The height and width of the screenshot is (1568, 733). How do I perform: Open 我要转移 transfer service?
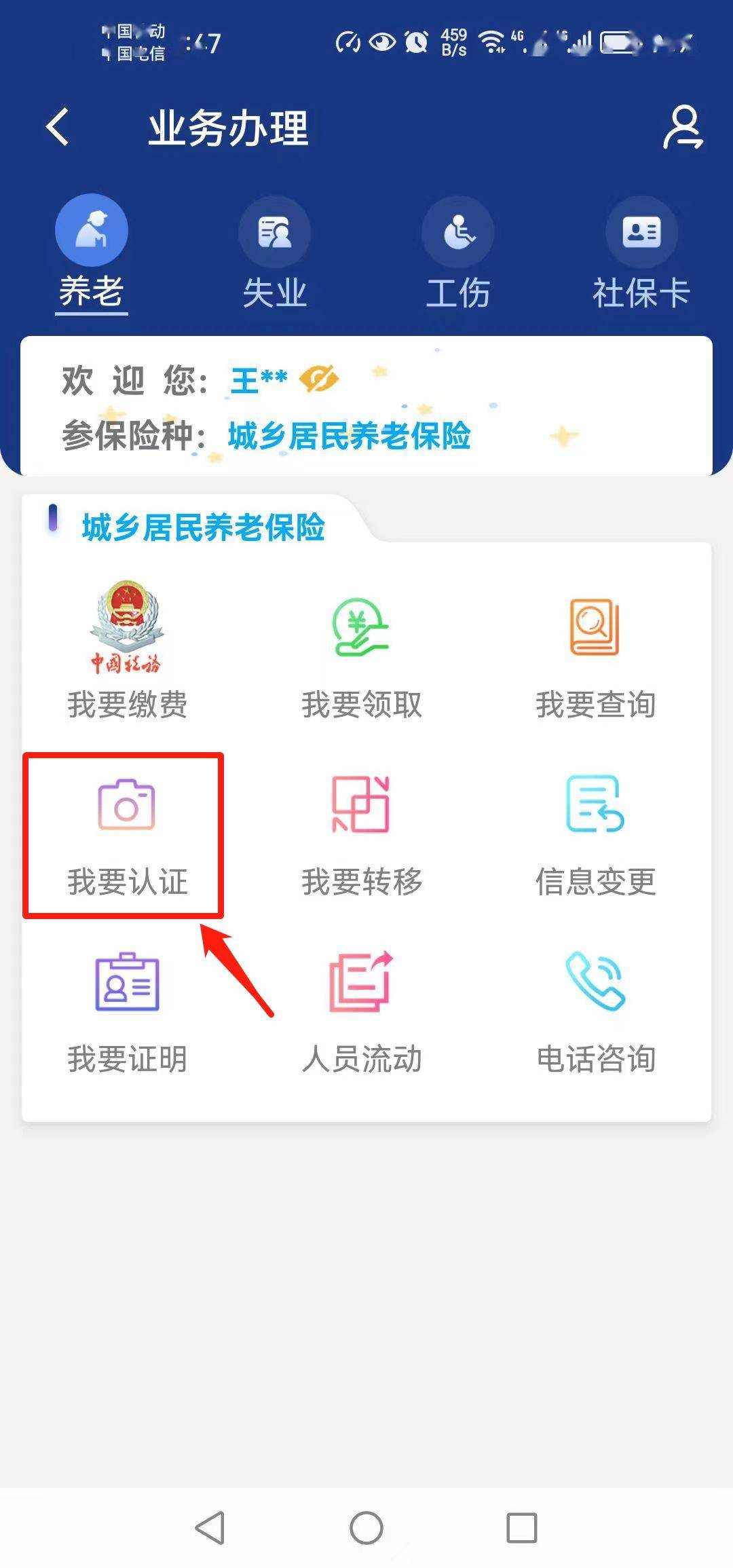pos(362,836)
